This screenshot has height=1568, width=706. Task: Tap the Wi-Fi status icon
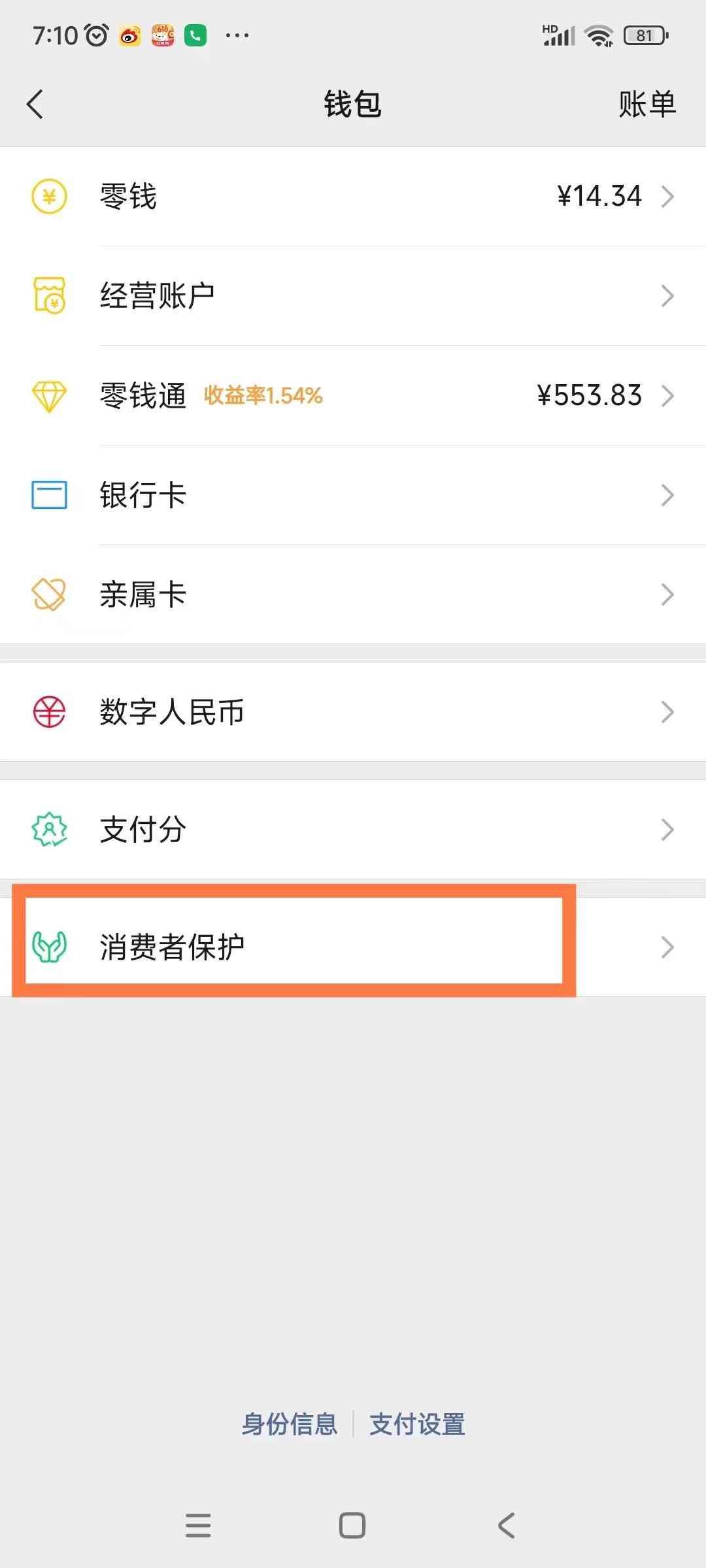(599, 34)
